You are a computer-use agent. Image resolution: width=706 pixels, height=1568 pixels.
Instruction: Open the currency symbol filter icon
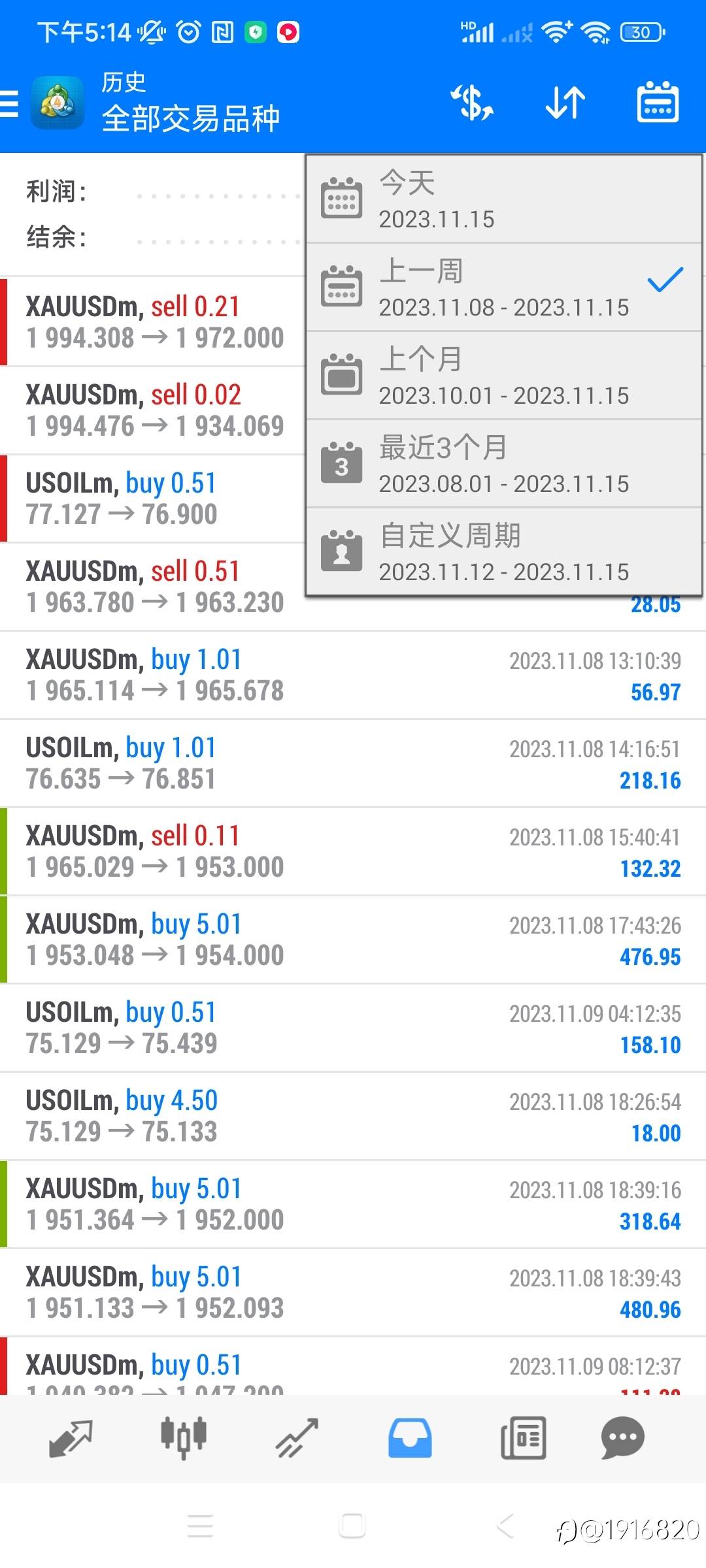pos(472,103)
